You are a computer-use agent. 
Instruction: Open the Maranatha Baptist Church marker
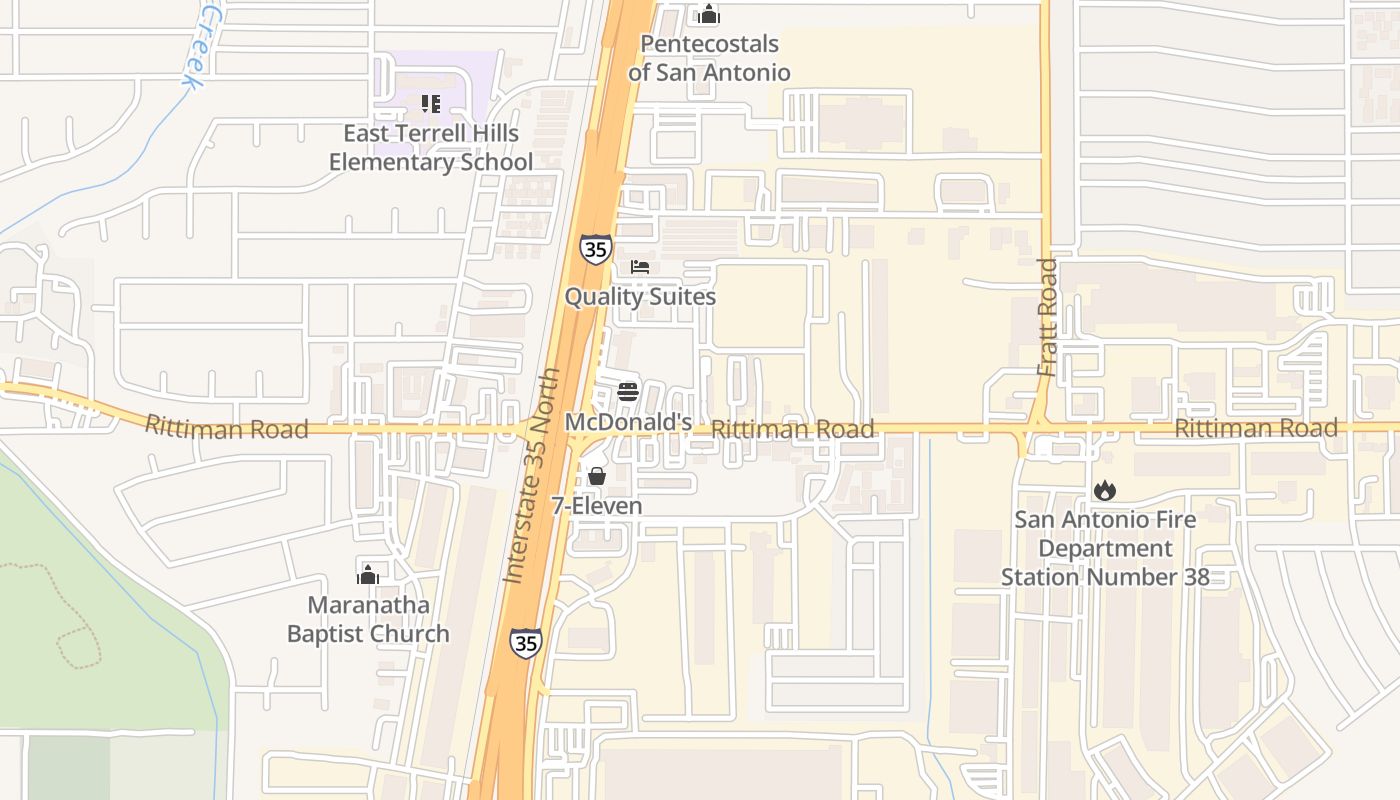point(368,575)
